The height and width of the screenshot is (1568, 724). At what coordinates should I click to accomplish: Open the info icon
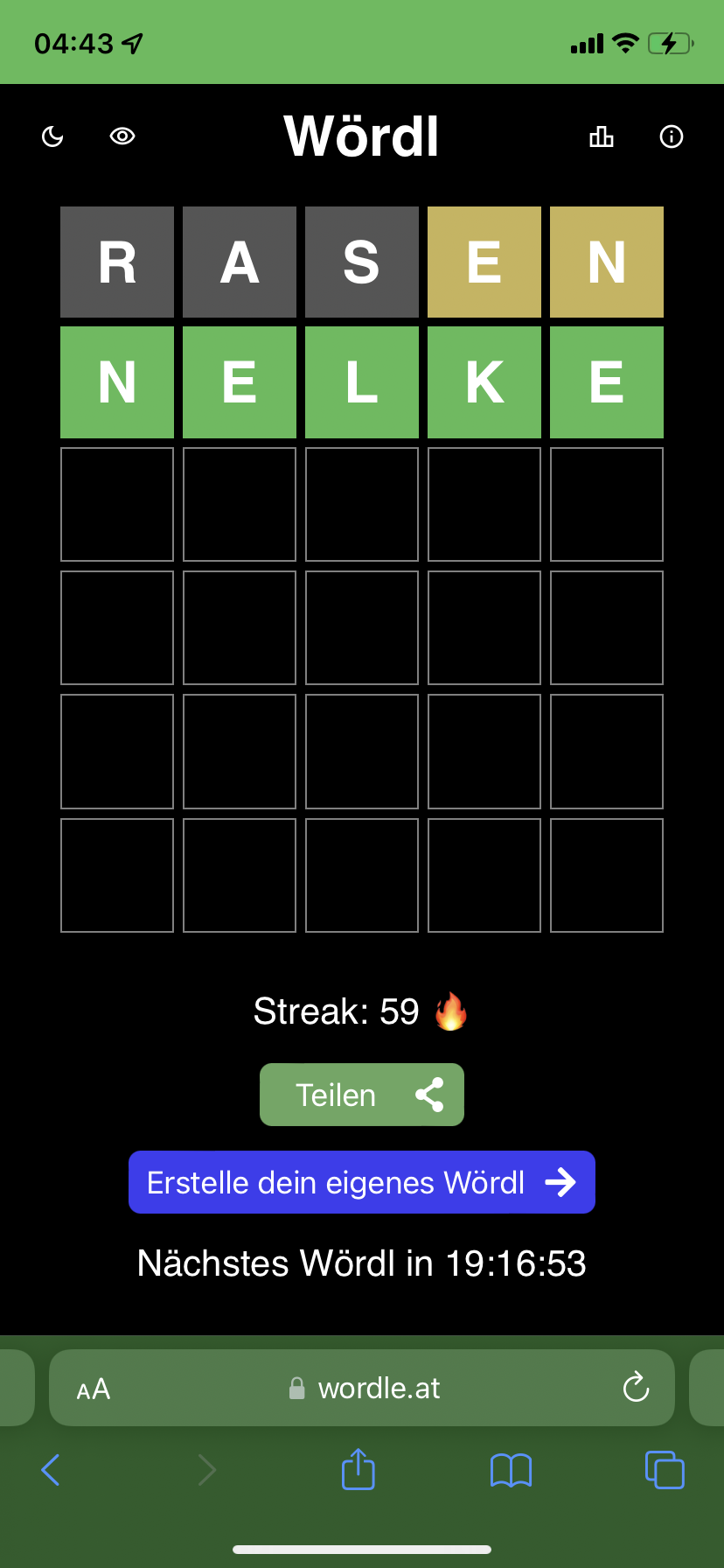[672, 136]
